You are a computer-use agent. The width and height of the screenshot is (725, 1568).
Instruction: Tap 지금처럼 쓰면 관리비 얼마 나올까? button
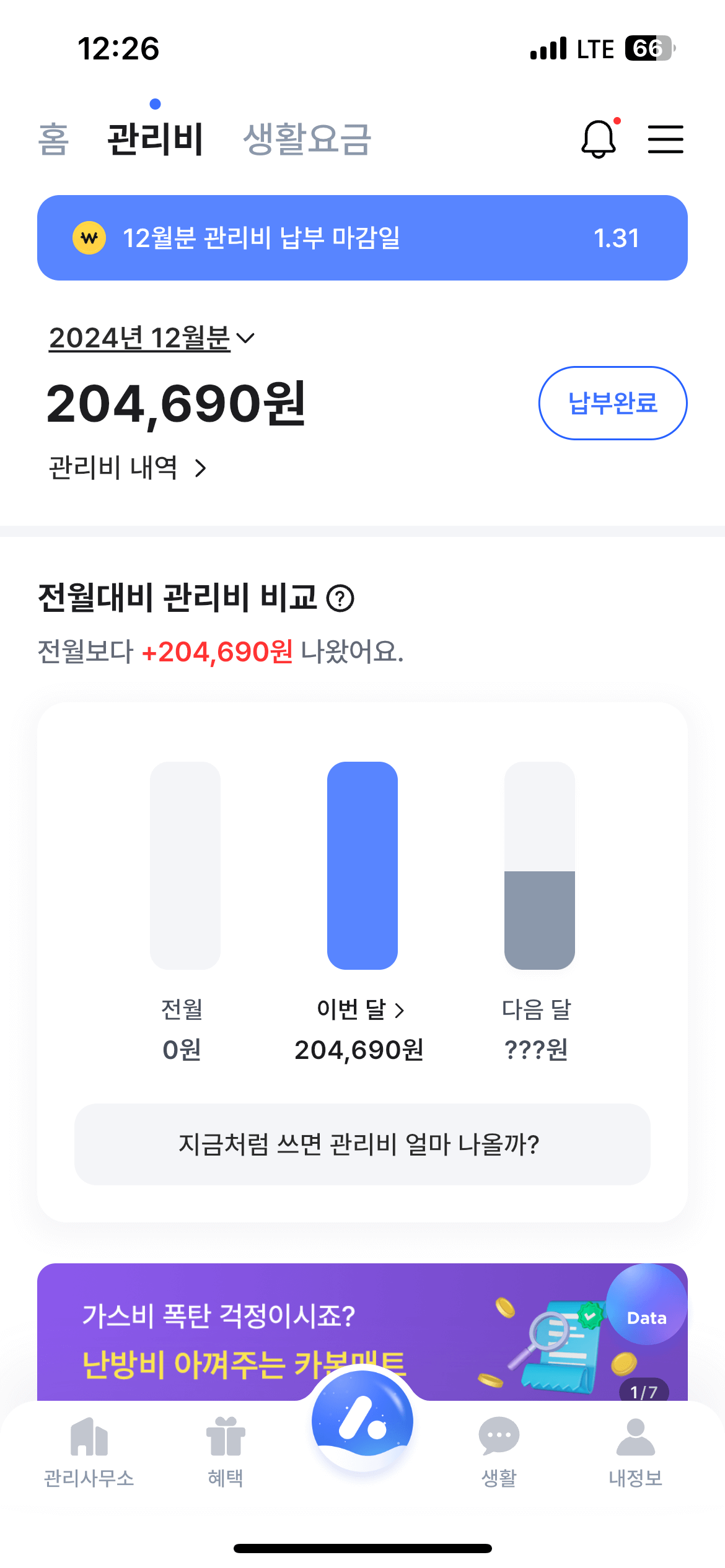(362, 1145)
